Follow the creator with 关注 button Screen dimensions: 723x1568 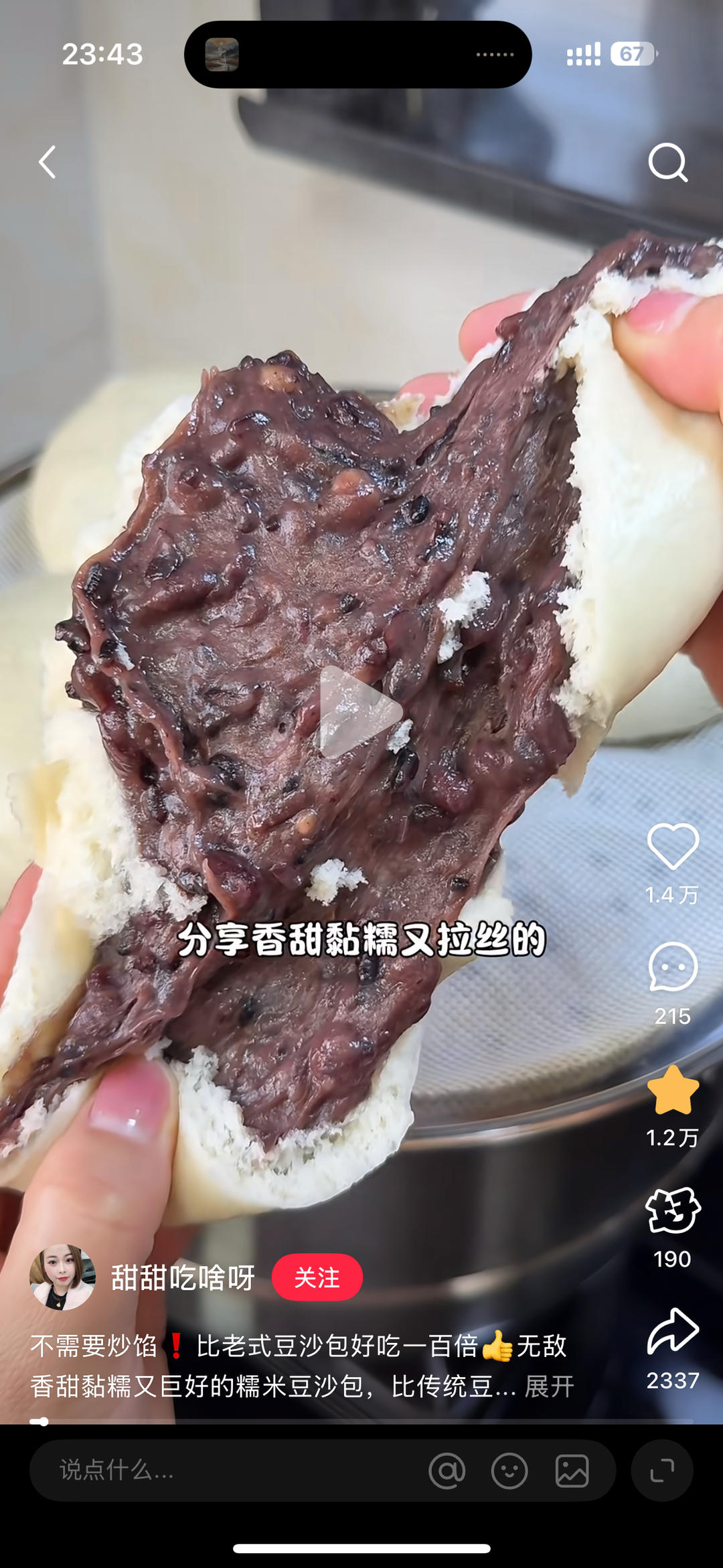coord(317,1277)
